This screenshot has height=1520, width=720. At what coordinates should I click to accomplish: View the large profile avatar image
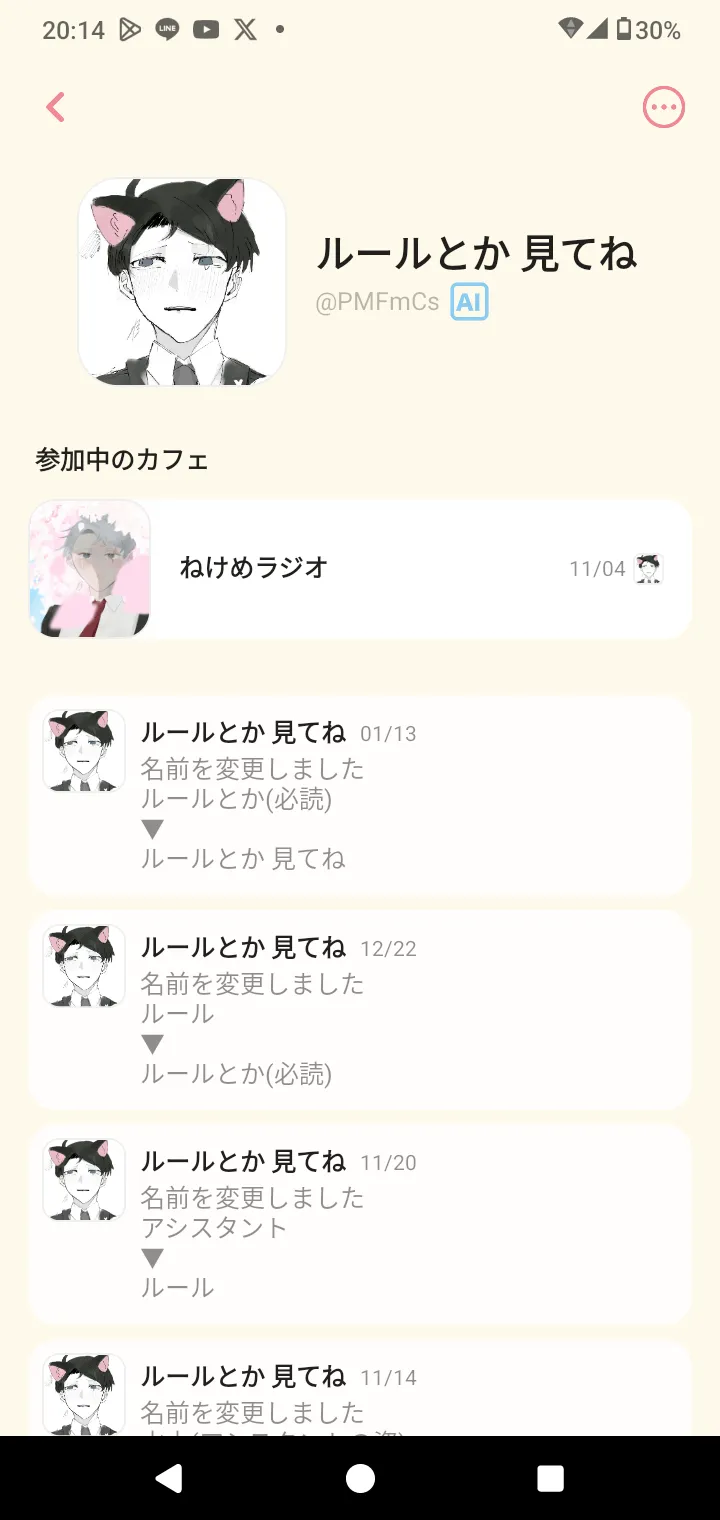coord(182,282)
